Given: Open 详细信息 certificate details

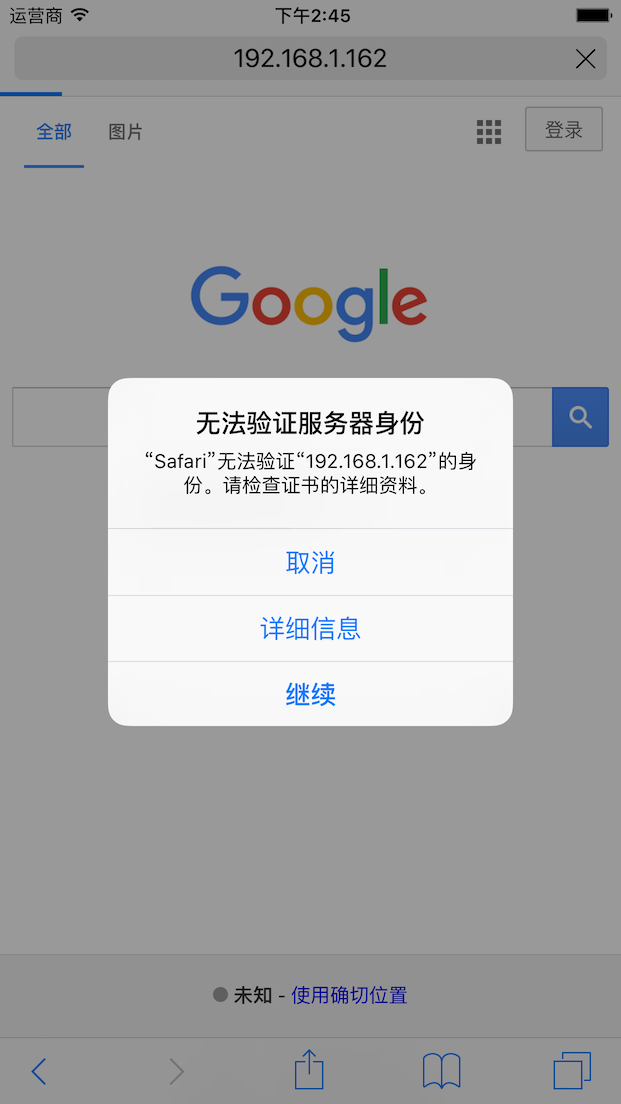Looking at the screenshot, I should [310, 629].
